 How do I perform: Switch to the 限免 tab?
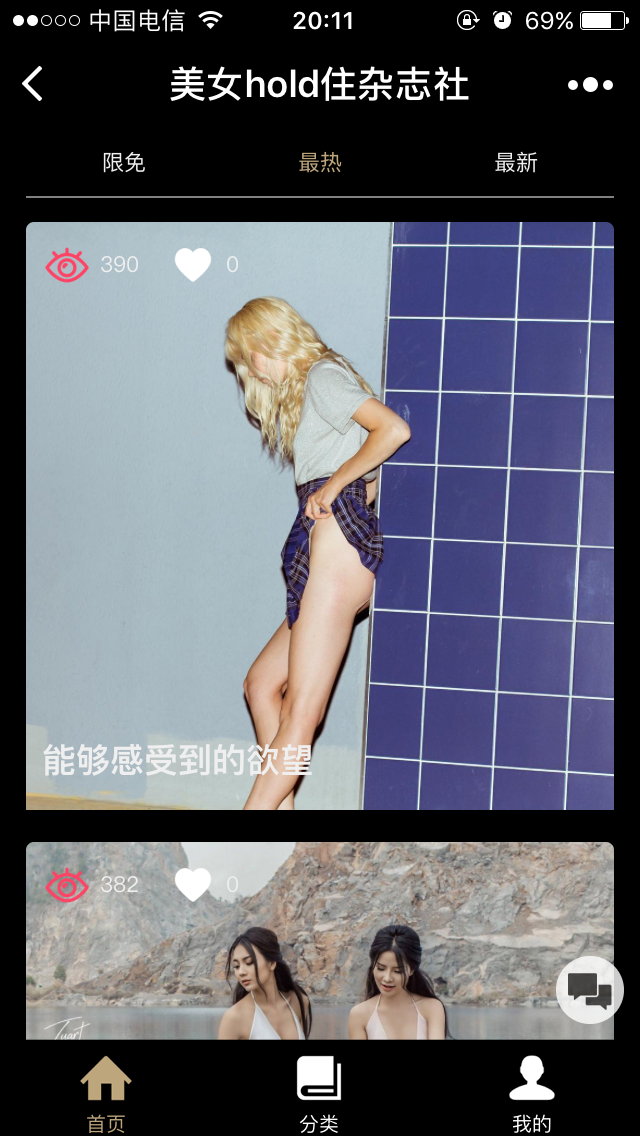124,163
